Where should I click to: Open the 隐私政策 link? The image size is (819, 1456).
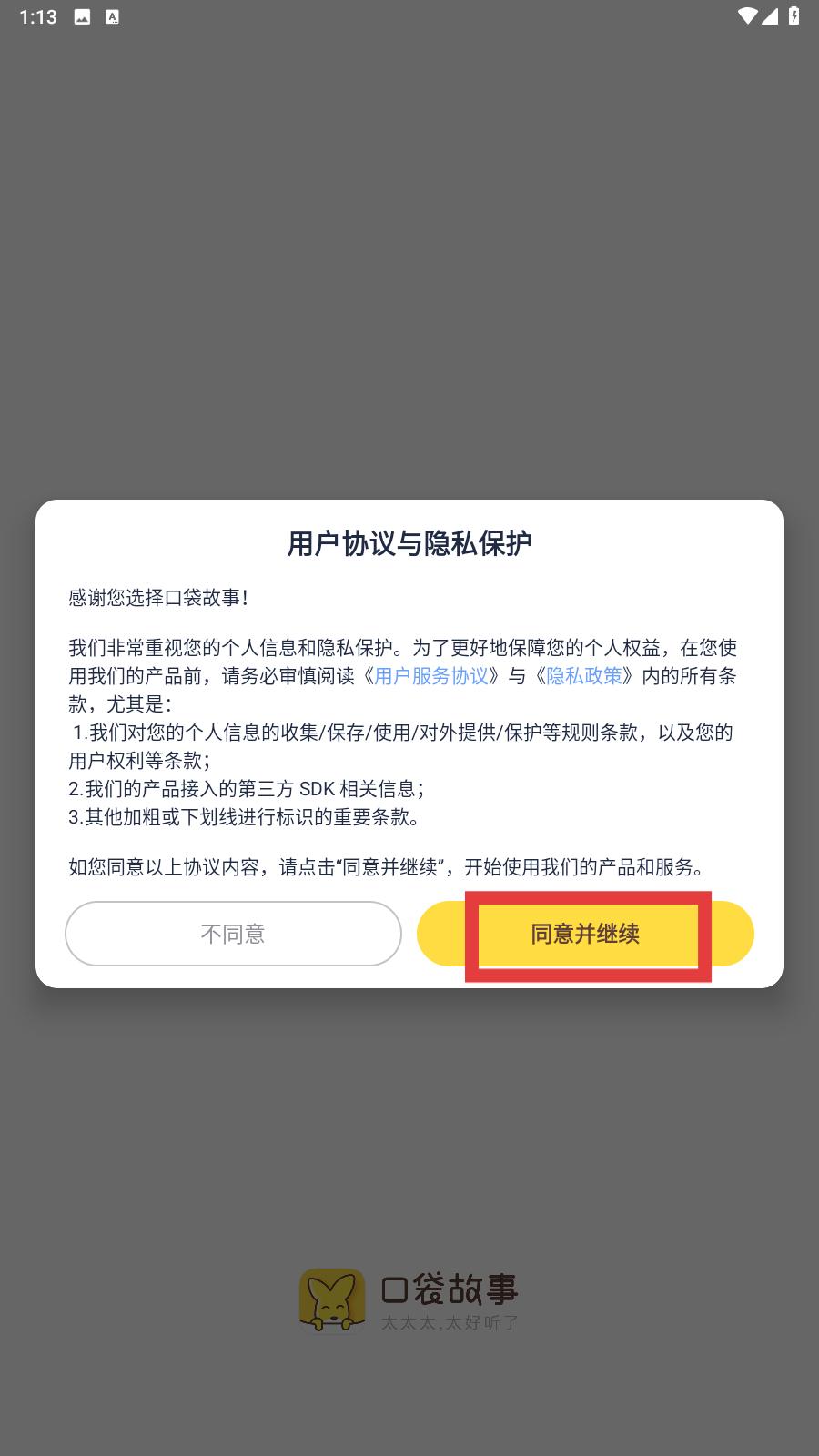click(x=584, y=676)
